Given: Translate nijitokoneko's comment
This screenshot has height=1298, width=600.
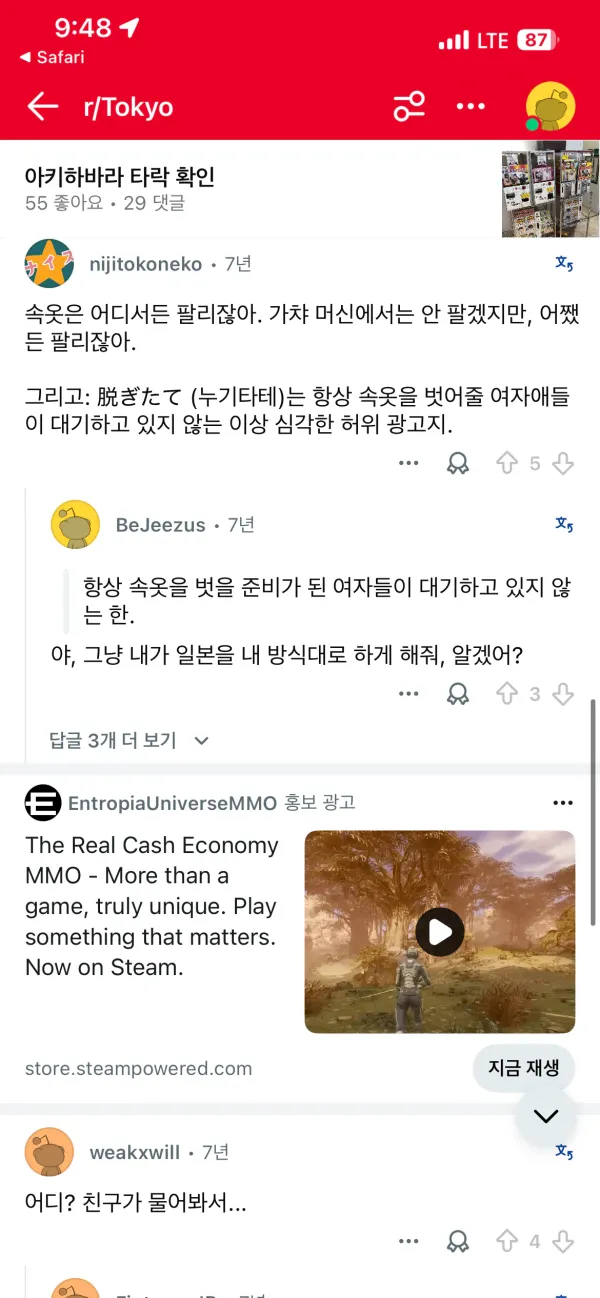Looking at the screenshot, I should click(x=564, y=264).
